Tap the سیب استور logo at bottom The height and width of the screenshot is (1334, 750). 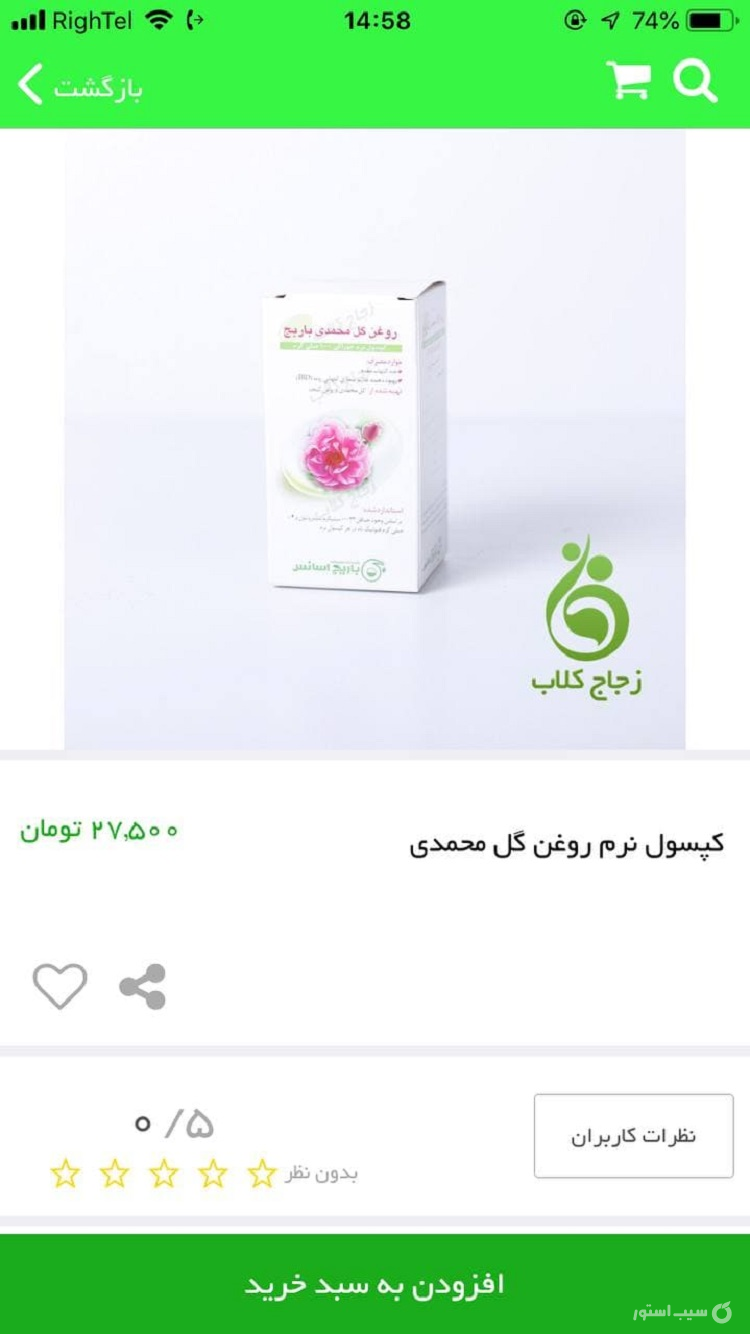click(x=680, y=1310)
